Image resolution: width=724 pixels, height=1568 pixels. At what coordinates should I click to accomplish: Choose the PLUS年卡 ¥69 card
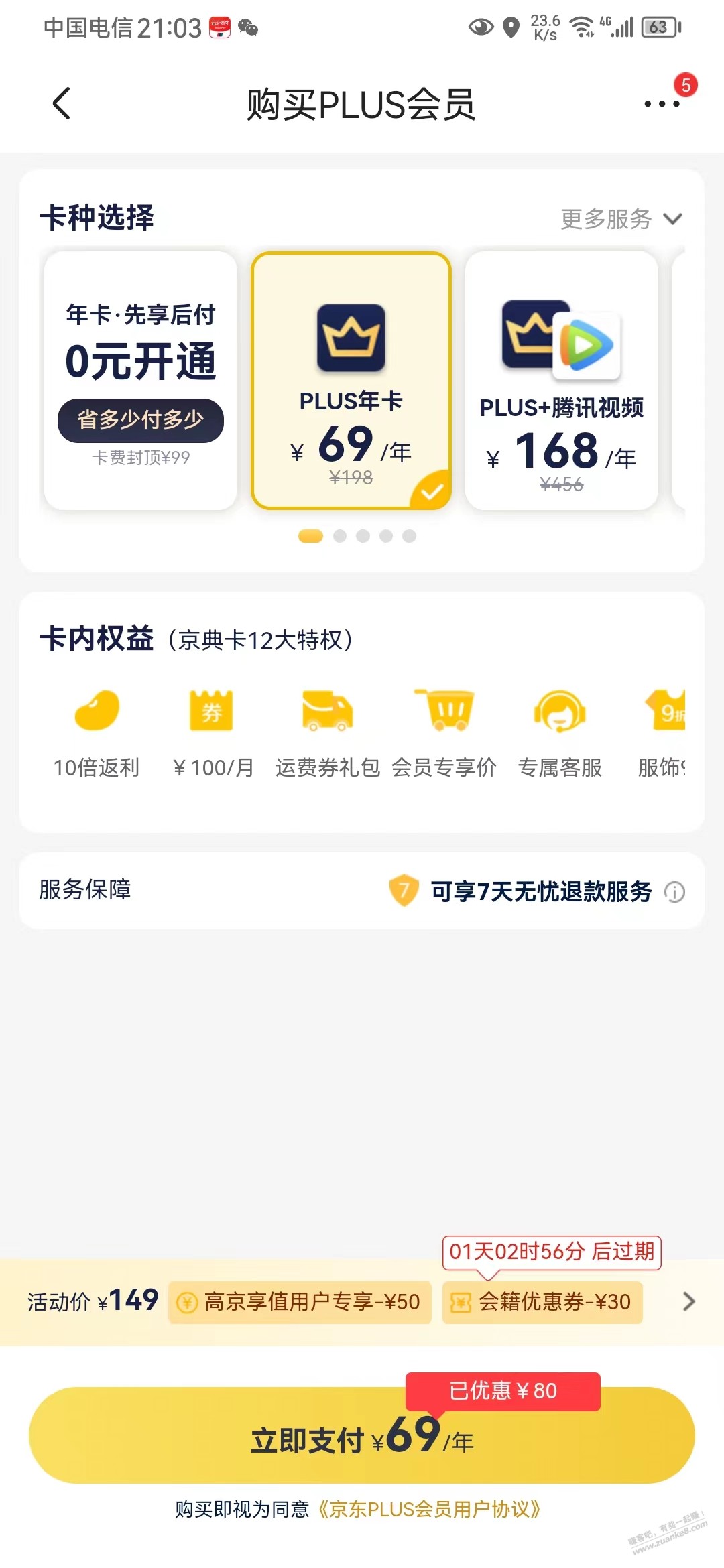click(x=351, y=381)
